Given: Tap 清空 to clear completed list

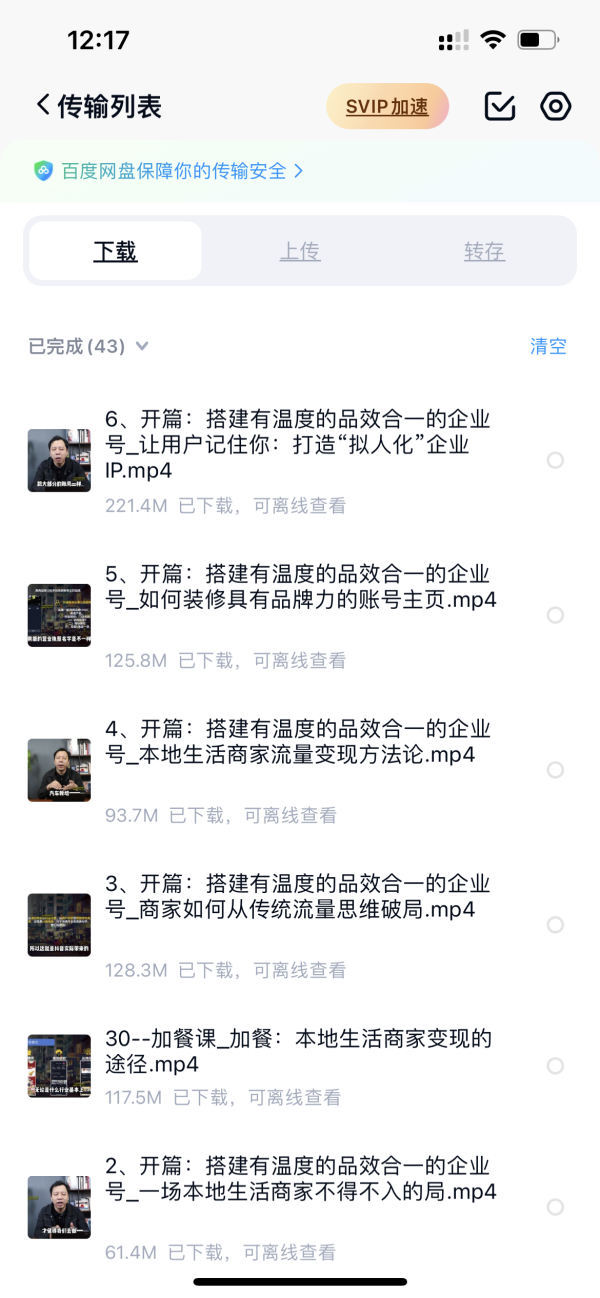Looking at the screenshot, I should pyautogui.click(x=548, y=347).
